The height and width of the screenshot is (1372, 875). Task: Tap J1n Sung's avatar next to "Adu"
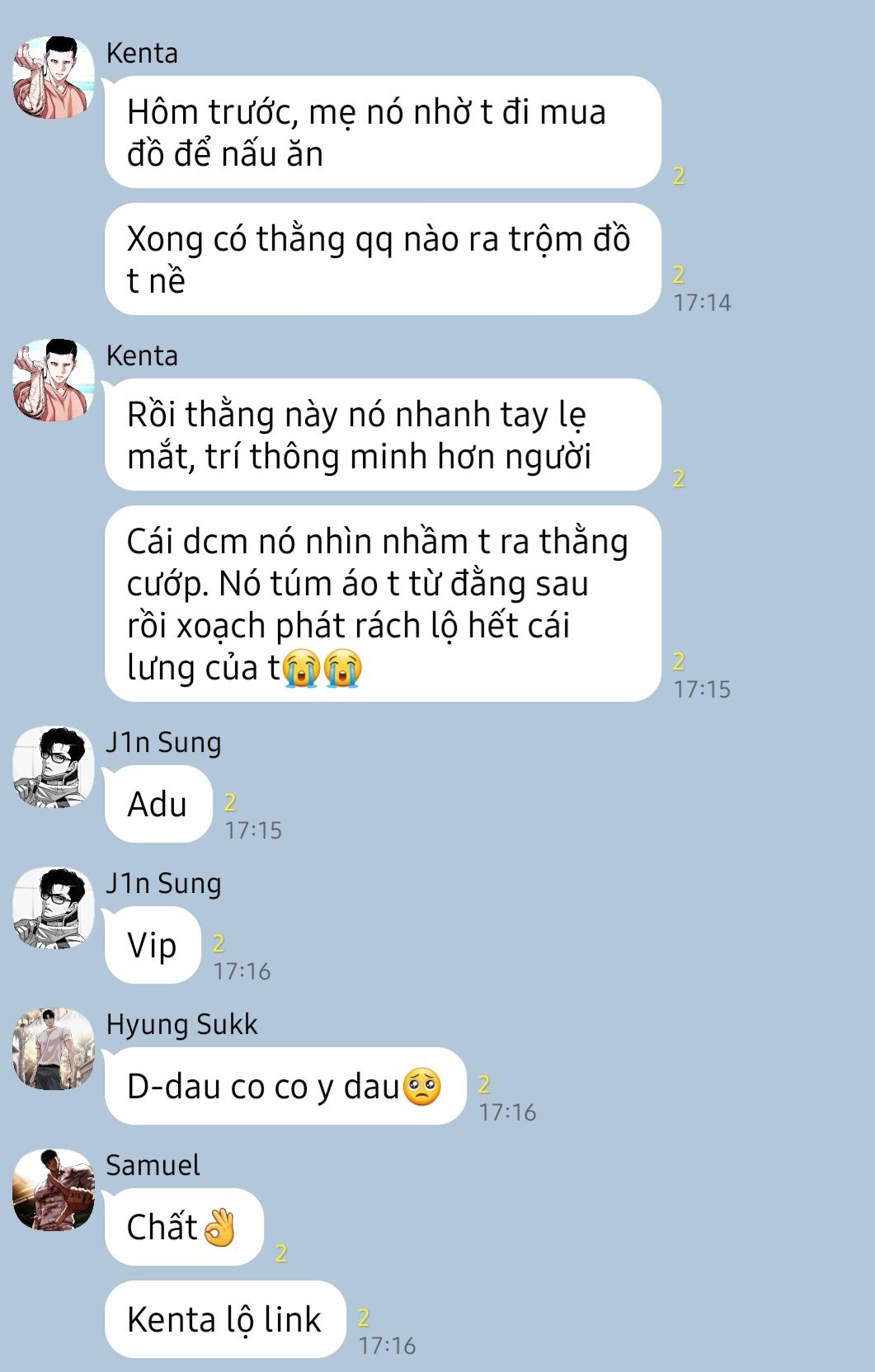click(54, 767)
